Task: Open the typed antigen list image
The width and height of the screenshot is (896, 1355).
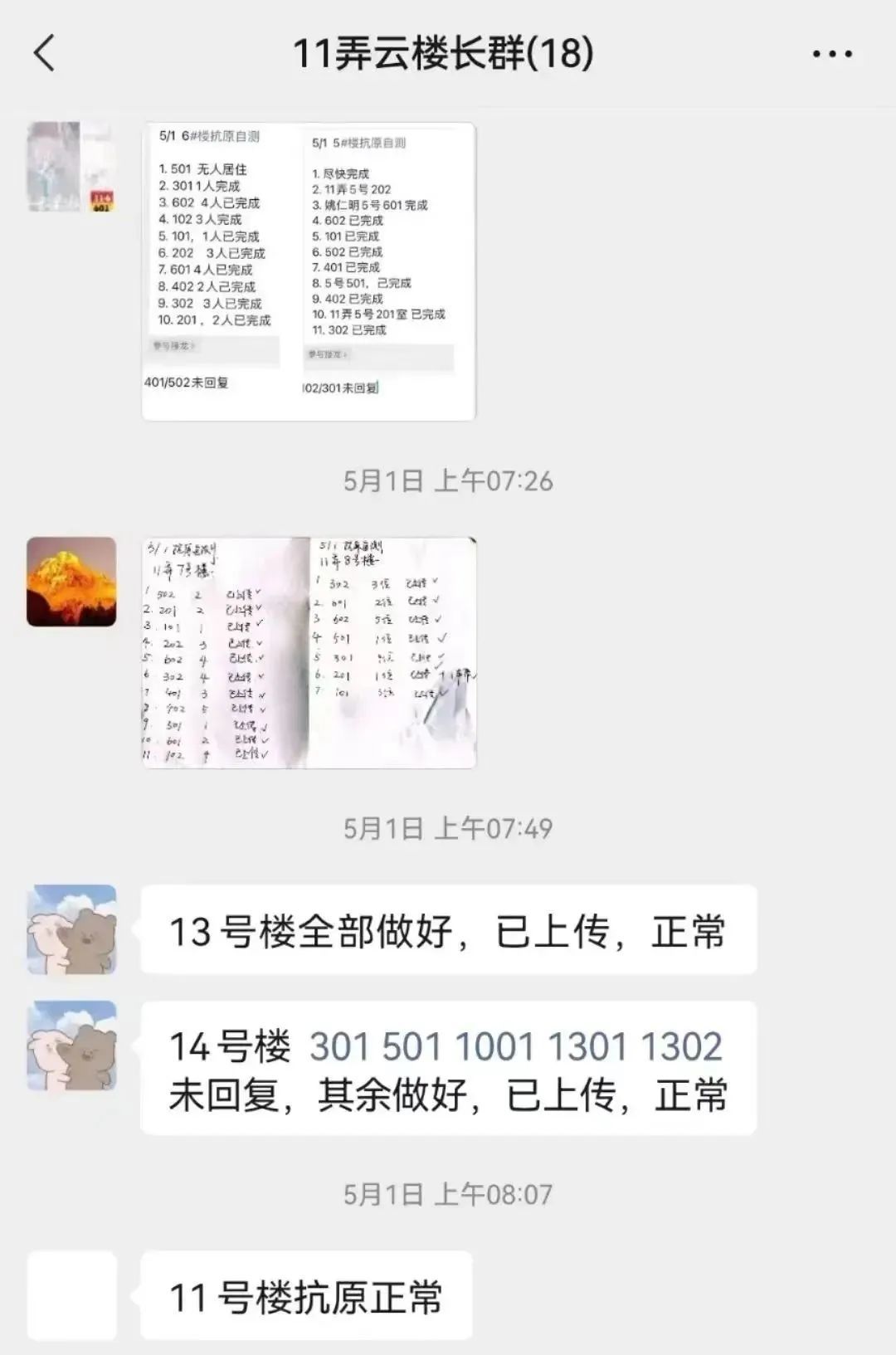Action: (x=309, y=271)
